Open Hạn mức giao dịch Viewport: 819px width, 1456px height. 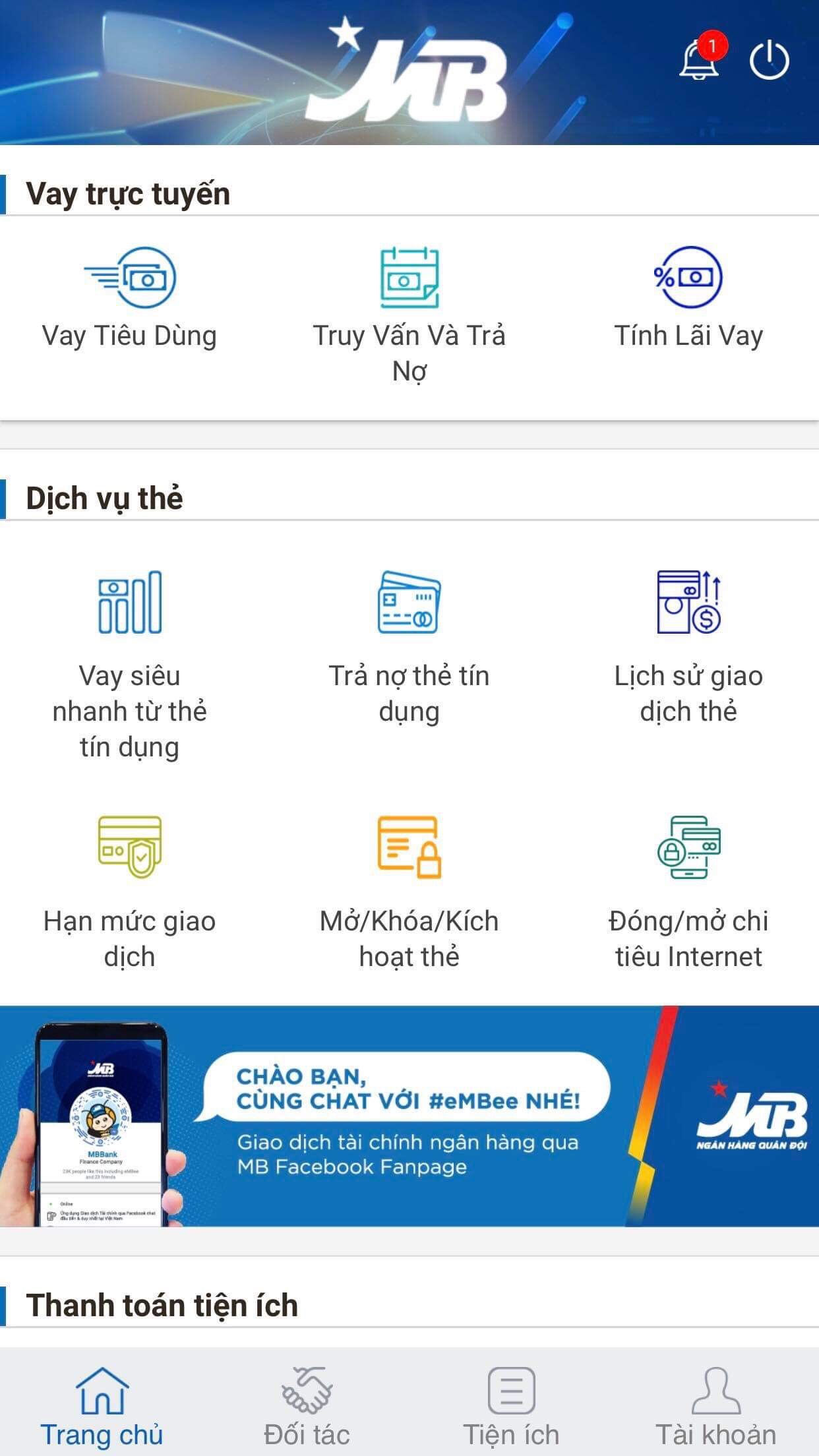pos(130,890)
